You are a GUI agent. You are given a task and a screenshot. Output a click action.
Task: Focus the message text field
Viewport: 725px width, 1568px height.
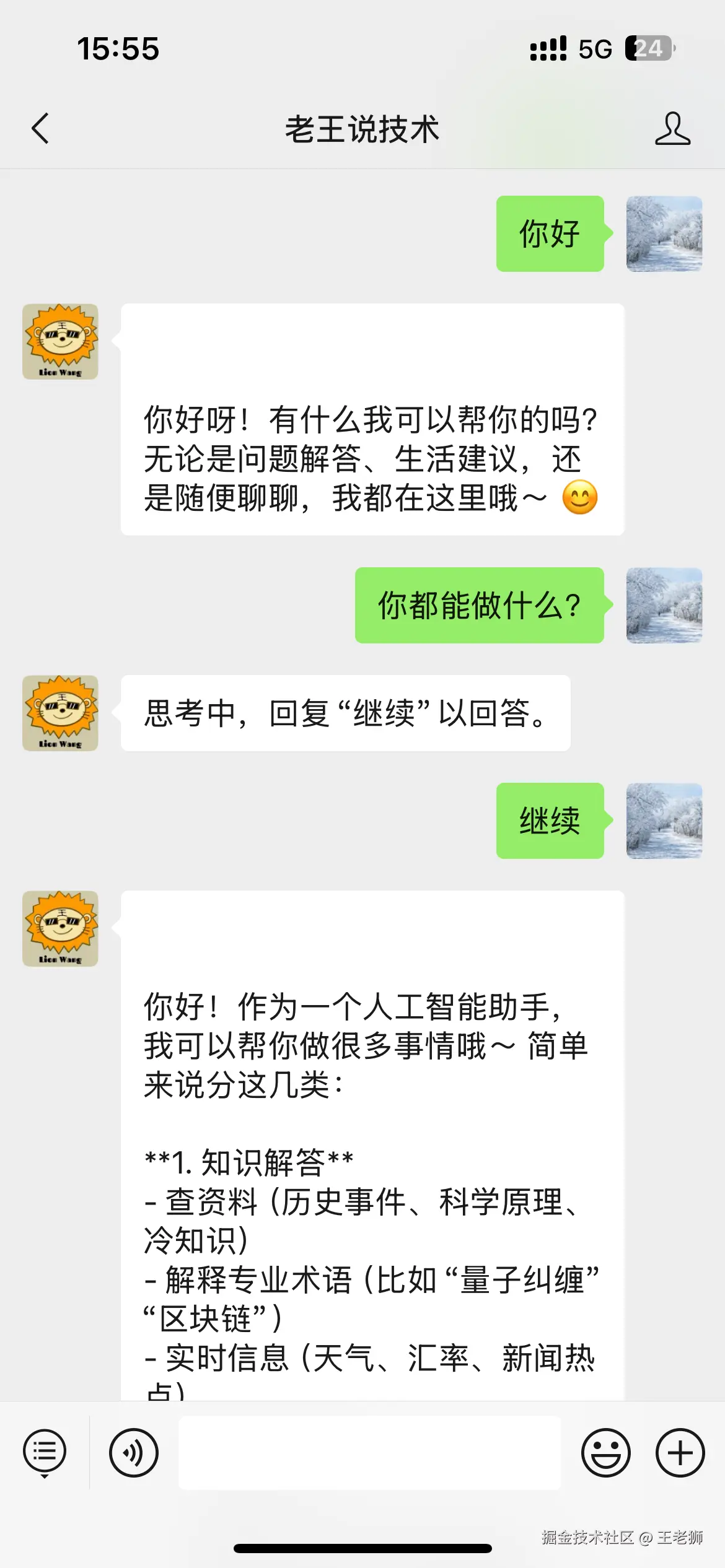pos(370,1452)
